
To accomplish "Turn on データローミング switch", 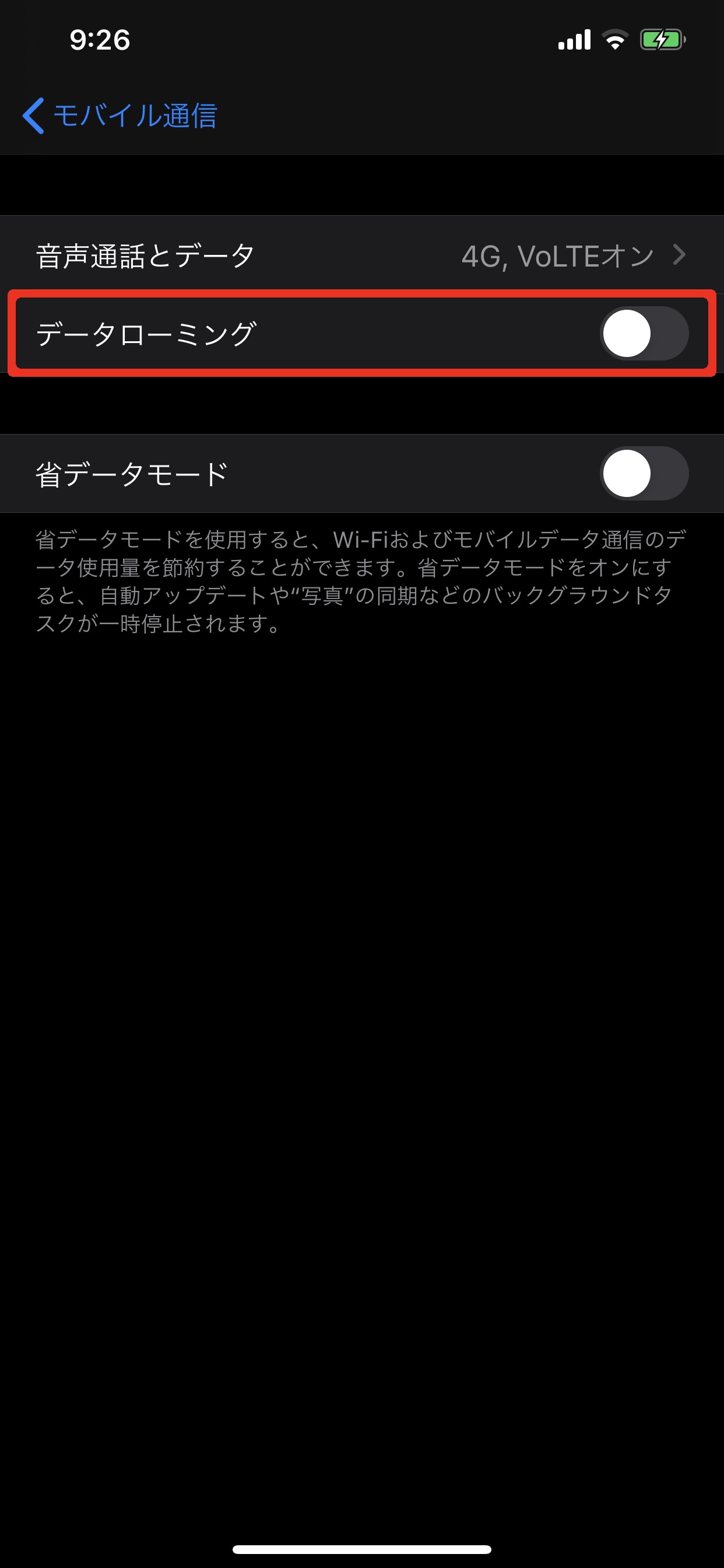I will click(x=644, y=334).
